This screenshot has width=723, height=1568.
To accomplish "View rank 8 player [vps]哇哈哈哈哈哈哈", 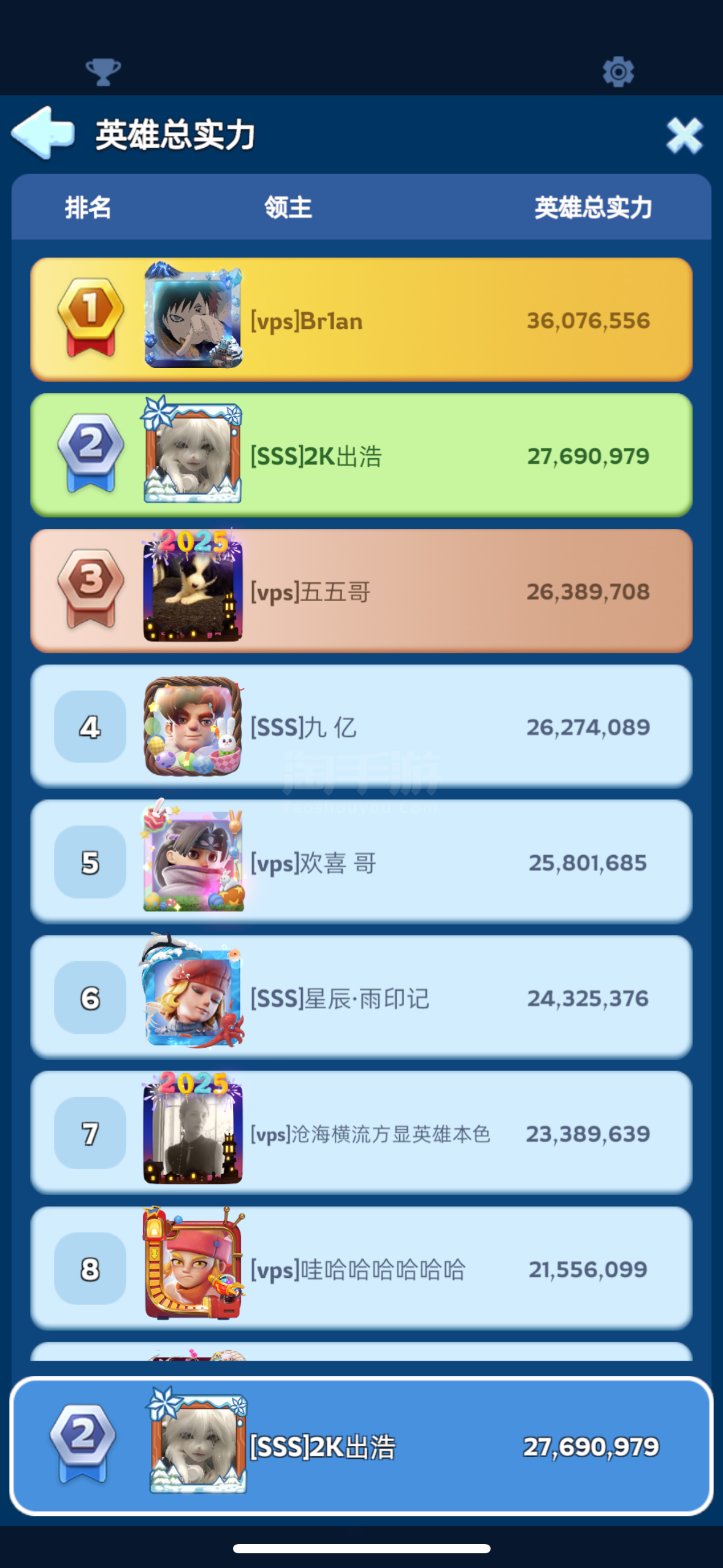I will [x=361, y=1269].
